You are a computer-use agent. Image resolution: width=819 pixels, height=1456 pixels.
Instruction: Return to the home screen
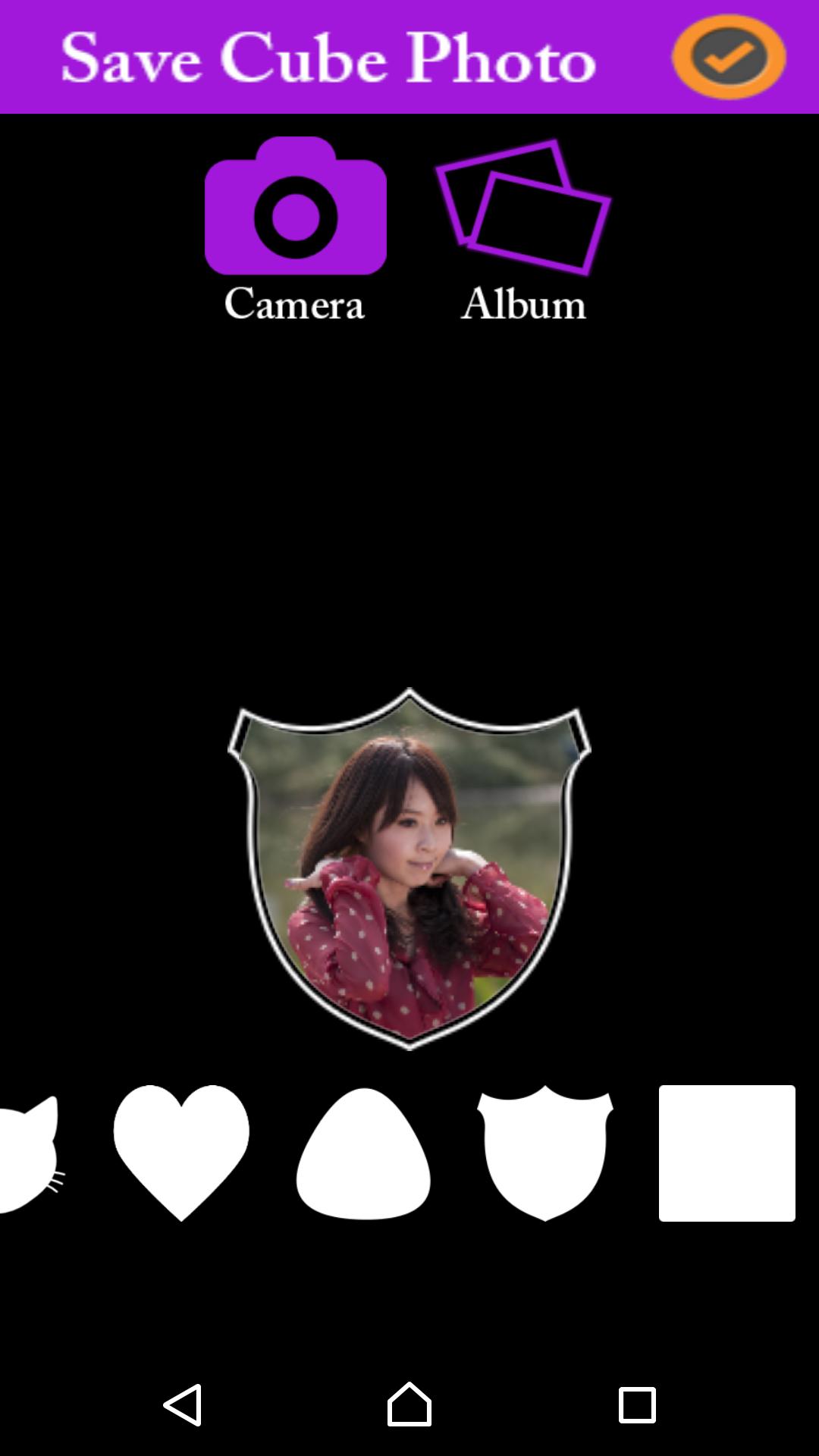click(409, 1404)
